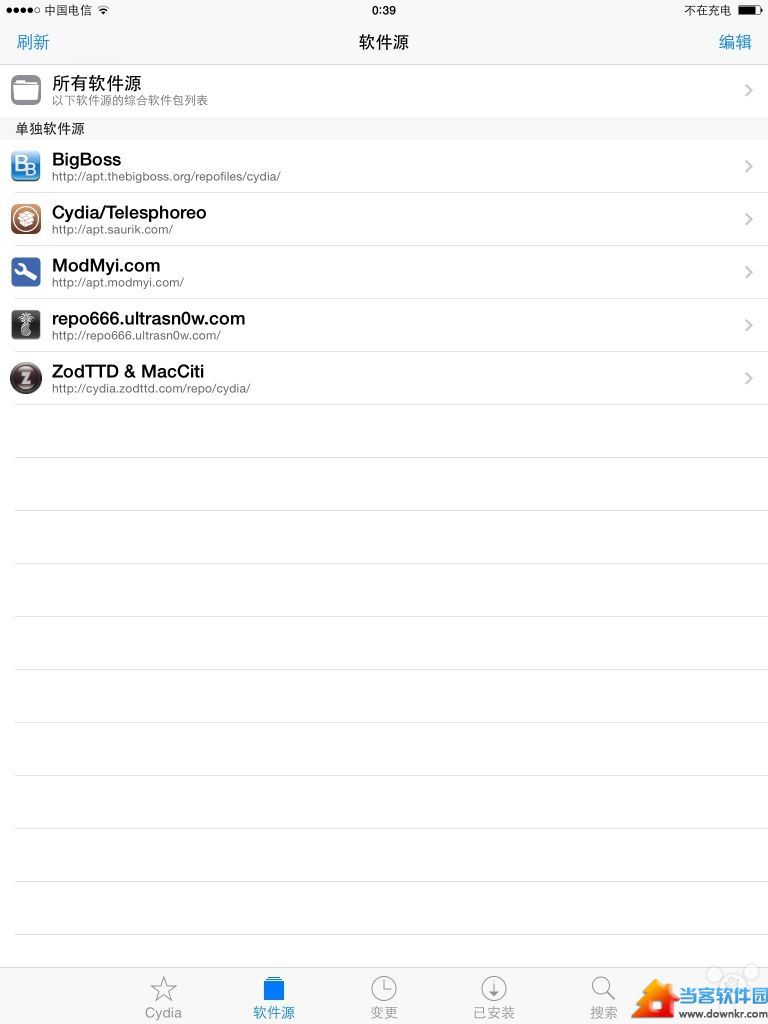This screenshot has width=768, height=1024.
Task: Tap the 刷新 refresh button
Action: [33, 42]
